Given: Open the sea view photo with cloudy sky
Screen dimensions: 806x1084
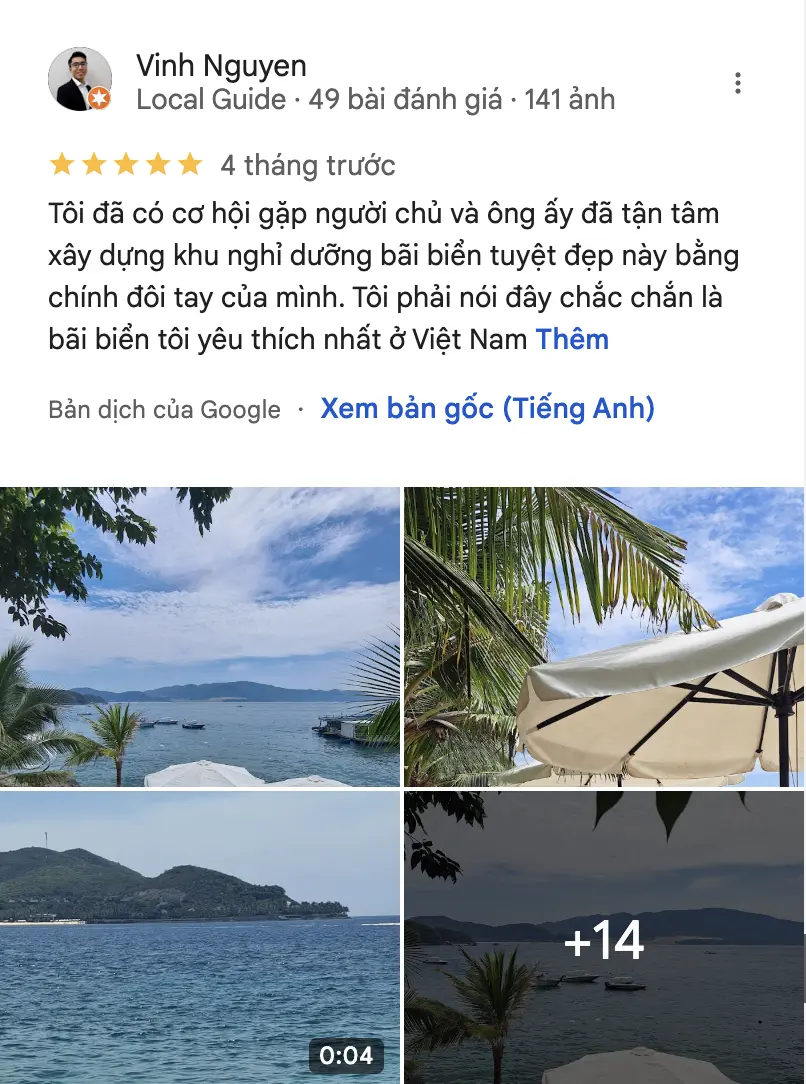Looking at the screenshot, I should [200, 636].
